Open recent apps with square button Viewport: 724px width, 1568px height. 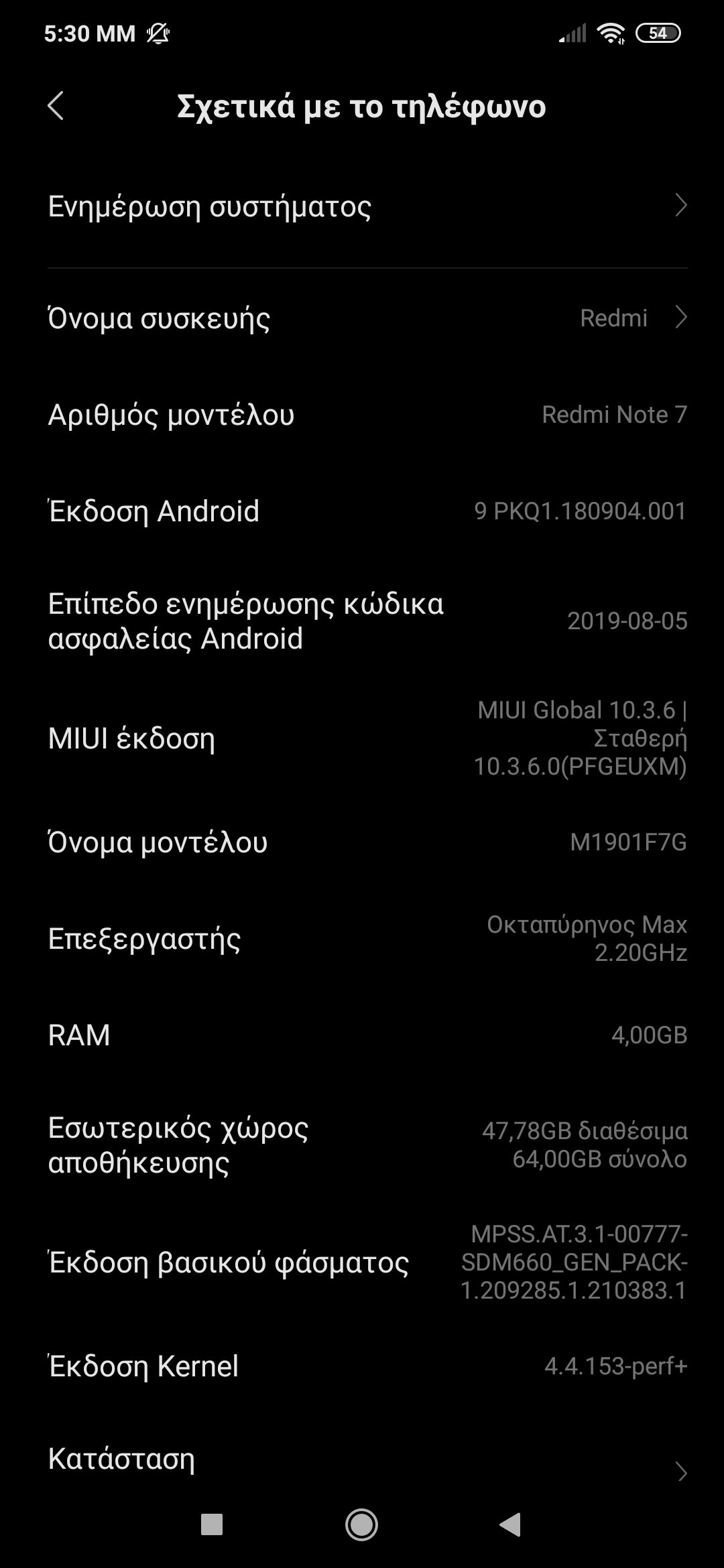(212, 1525)
